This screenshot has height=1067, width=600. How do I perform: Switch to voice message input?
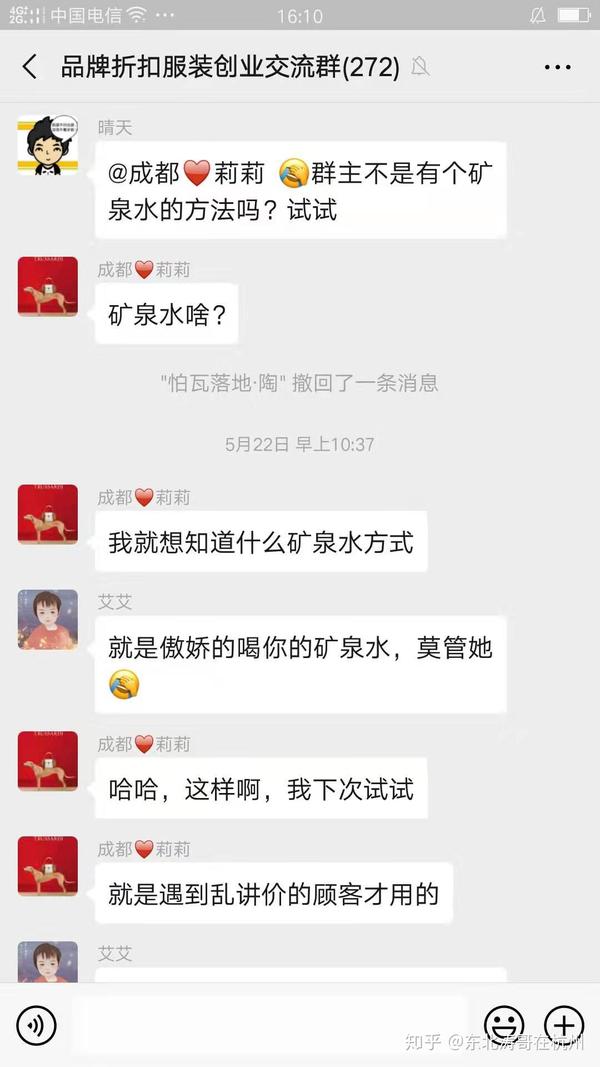coord(37,1024)
